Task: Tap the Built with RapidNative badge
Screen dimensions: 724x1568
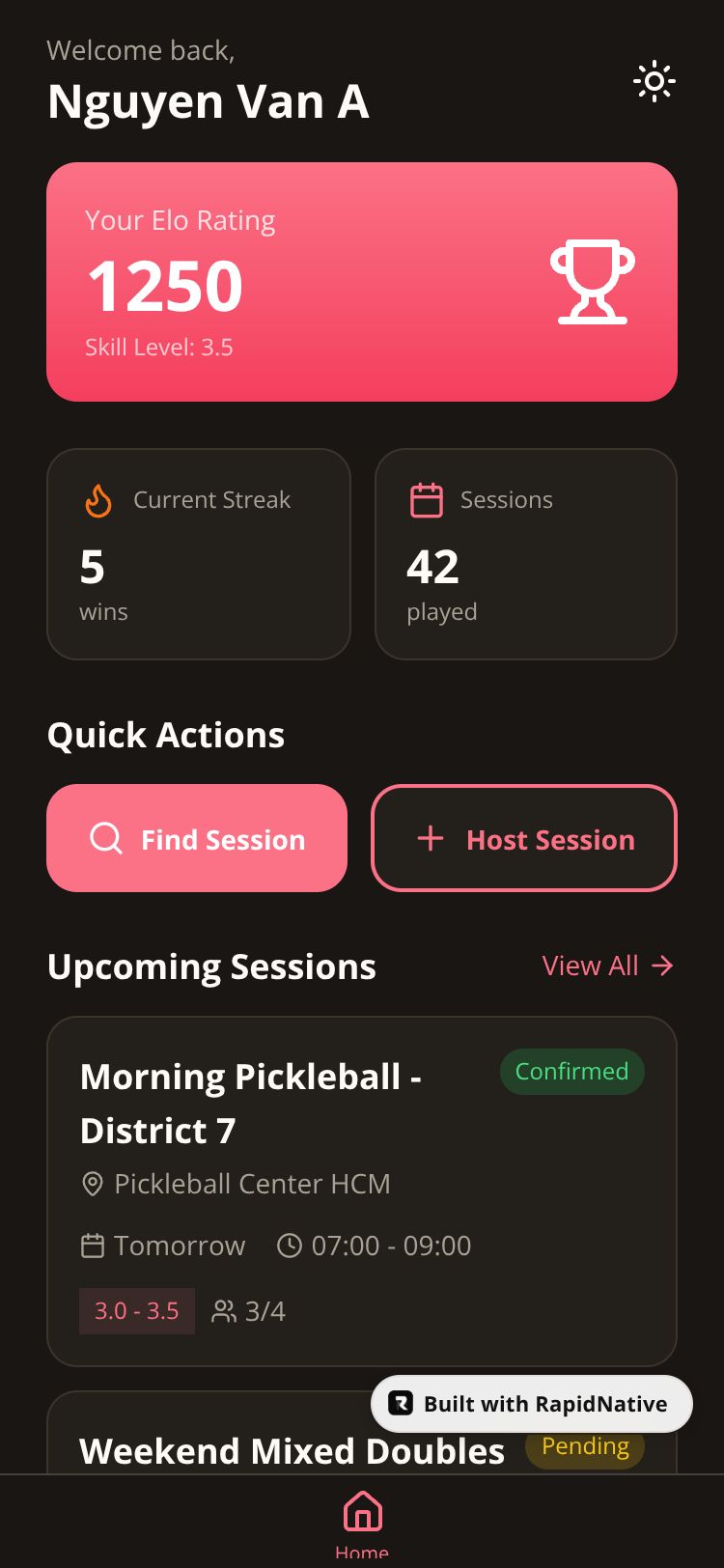Action: click(x=532, y=1404)
